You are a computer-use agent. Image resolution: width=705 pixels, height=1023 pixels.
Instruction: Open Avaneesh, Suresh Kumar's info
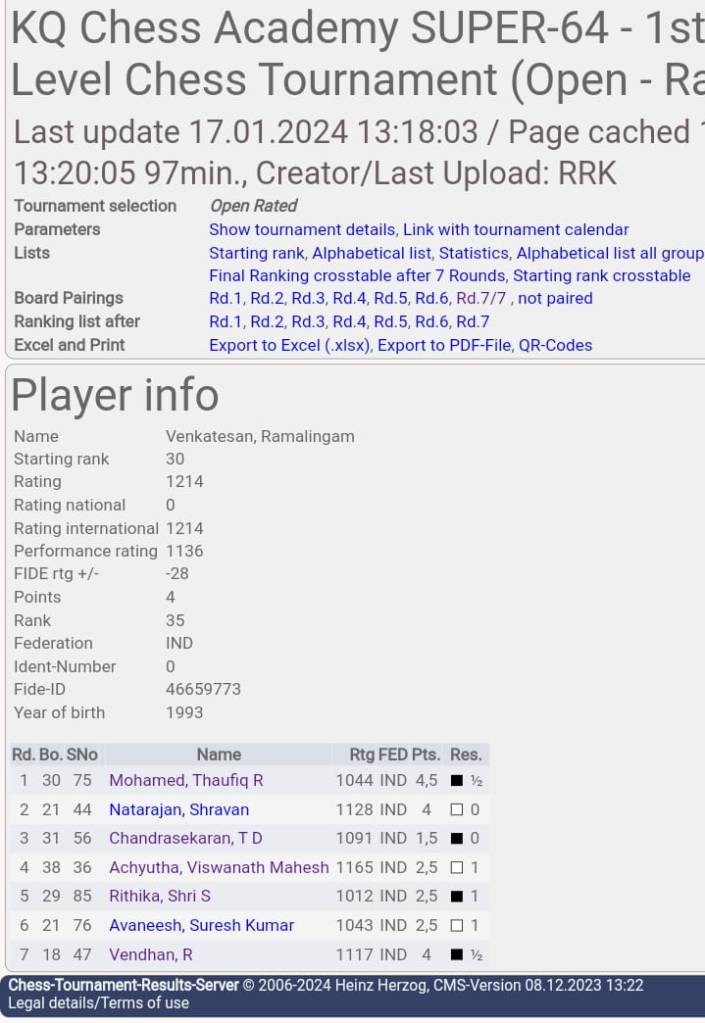click(201, 925)
